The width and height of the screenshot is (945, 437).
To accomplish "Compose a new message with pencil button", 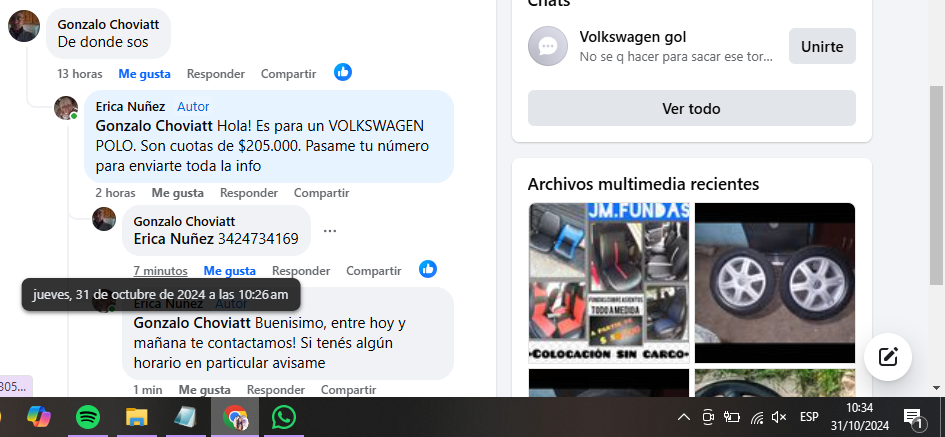I will (x=887, y=357).
